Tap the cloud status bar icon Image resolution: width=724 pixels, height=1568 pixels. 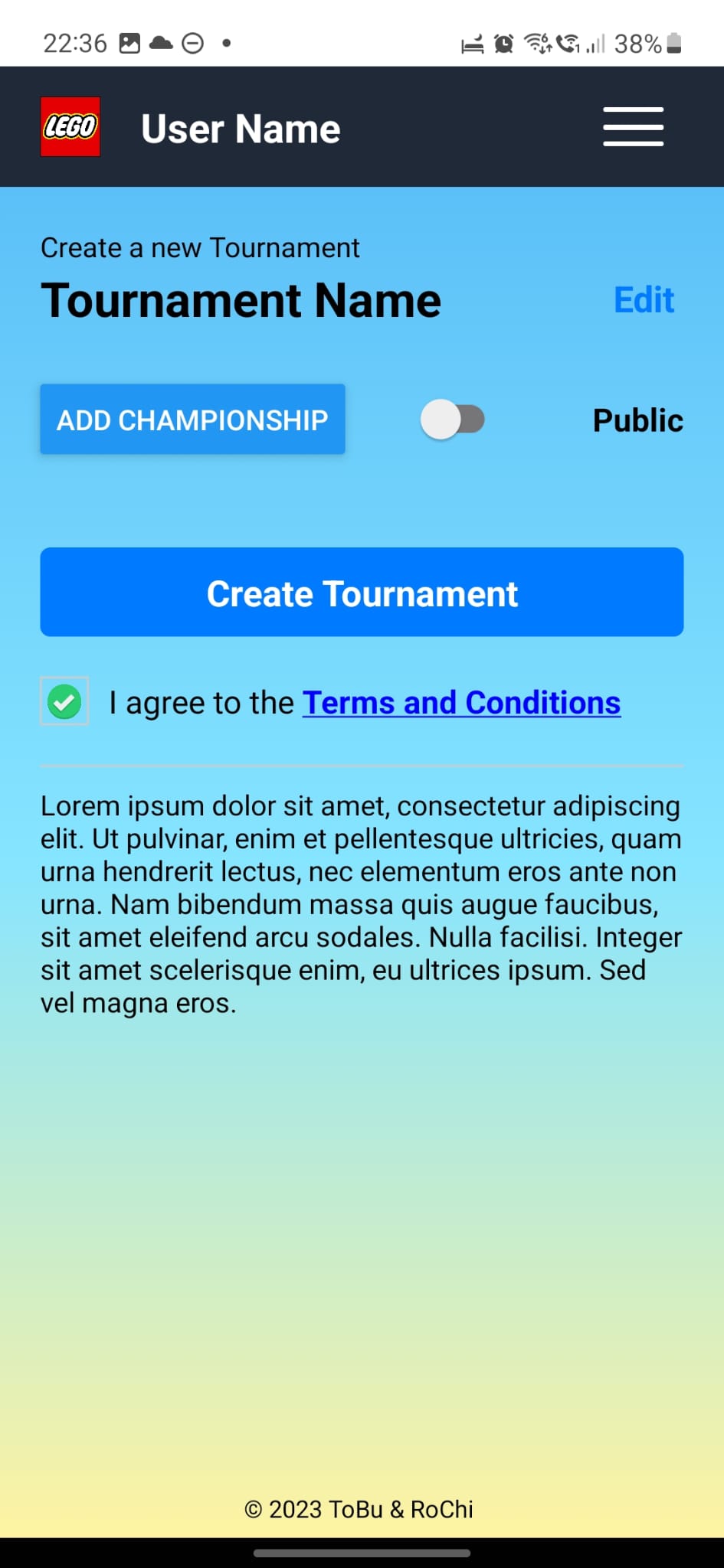160,44
